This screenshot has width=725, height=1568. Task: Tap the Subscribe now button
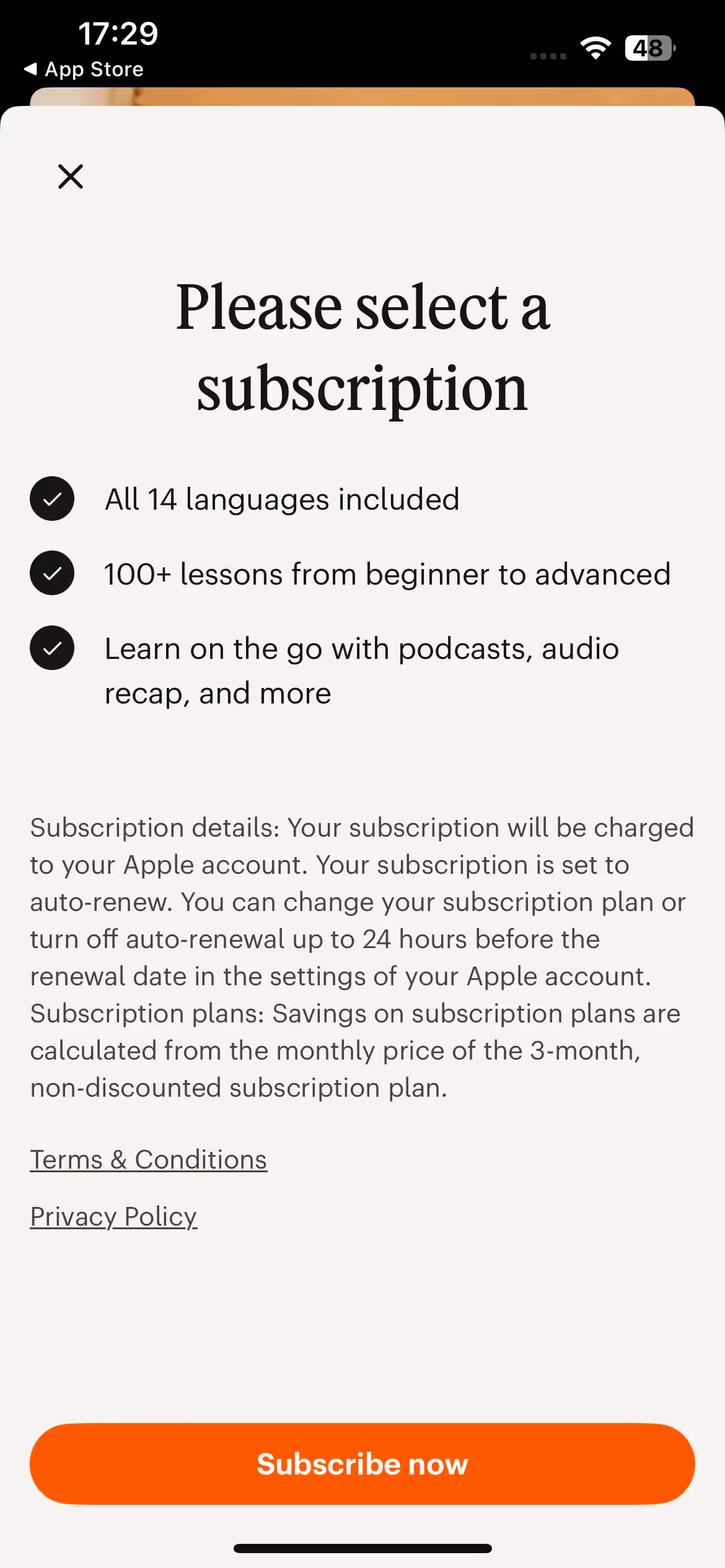(x=362, y=1464)
